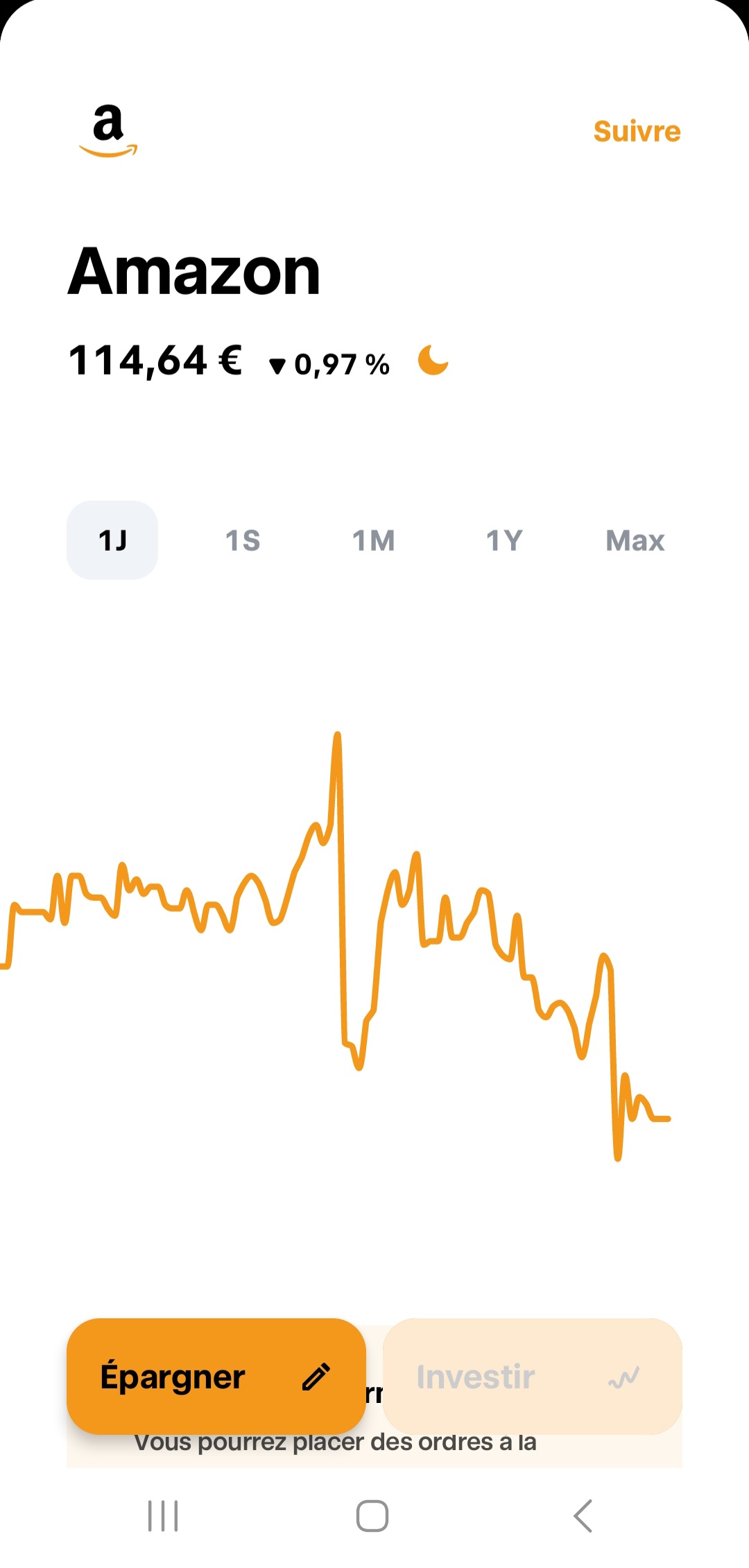The height and width of the screenshot is (1568, 749).
Task: Open recent apps from navigation bar
Action: [163, 1515]
